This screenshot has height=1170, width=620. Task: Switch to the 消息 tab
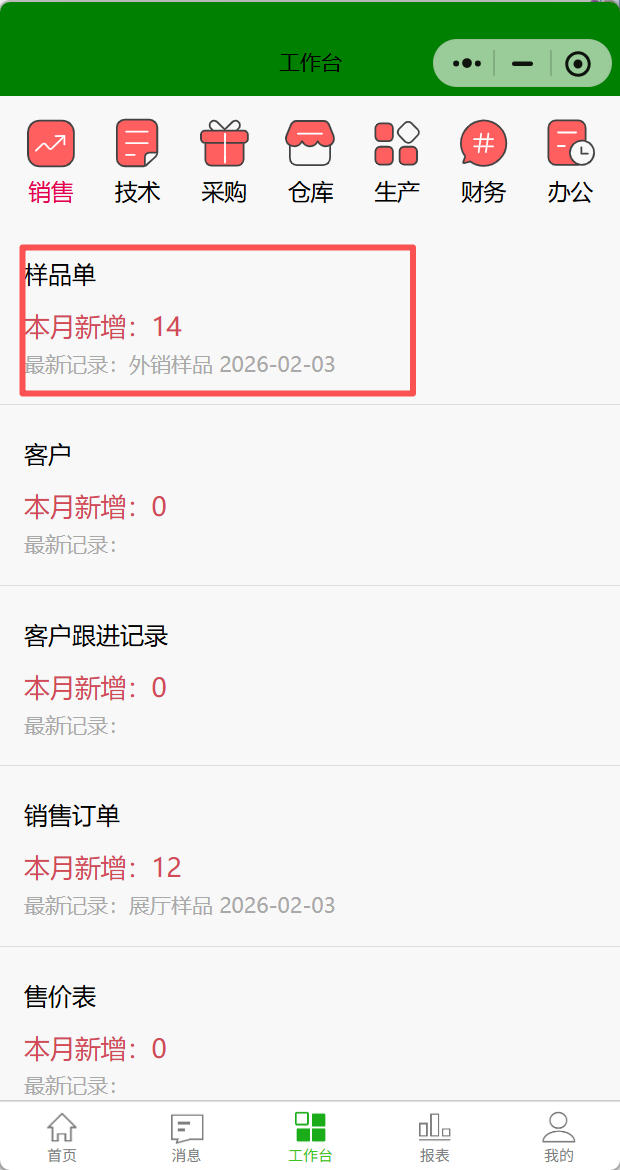click(x=186, y=1137)
